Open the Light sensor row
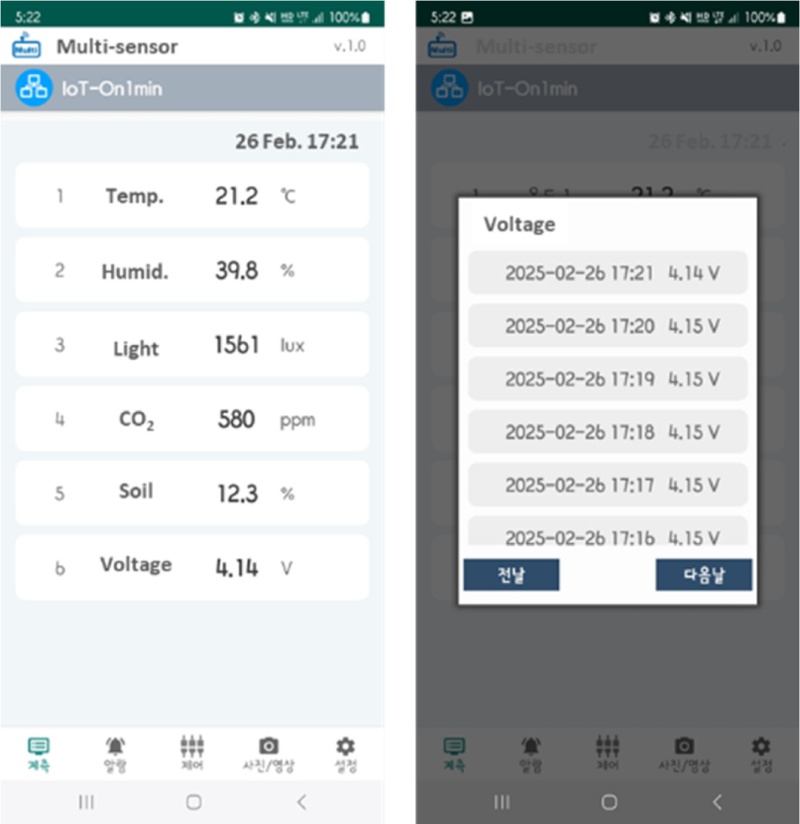 pos(192,345)
